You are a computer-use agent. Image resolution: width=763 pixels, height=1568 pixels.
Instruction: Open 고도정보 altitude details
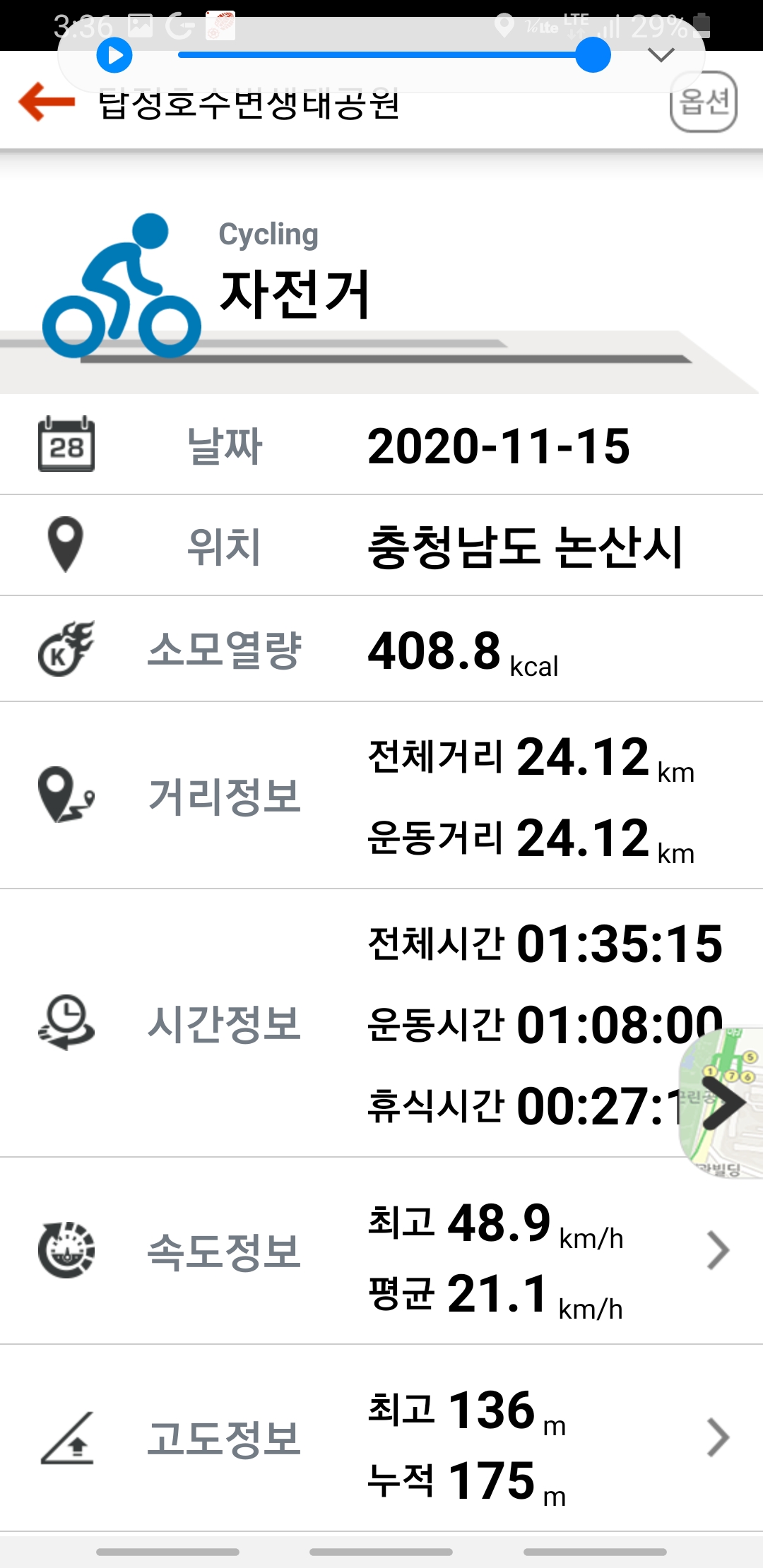(381, 1438)
